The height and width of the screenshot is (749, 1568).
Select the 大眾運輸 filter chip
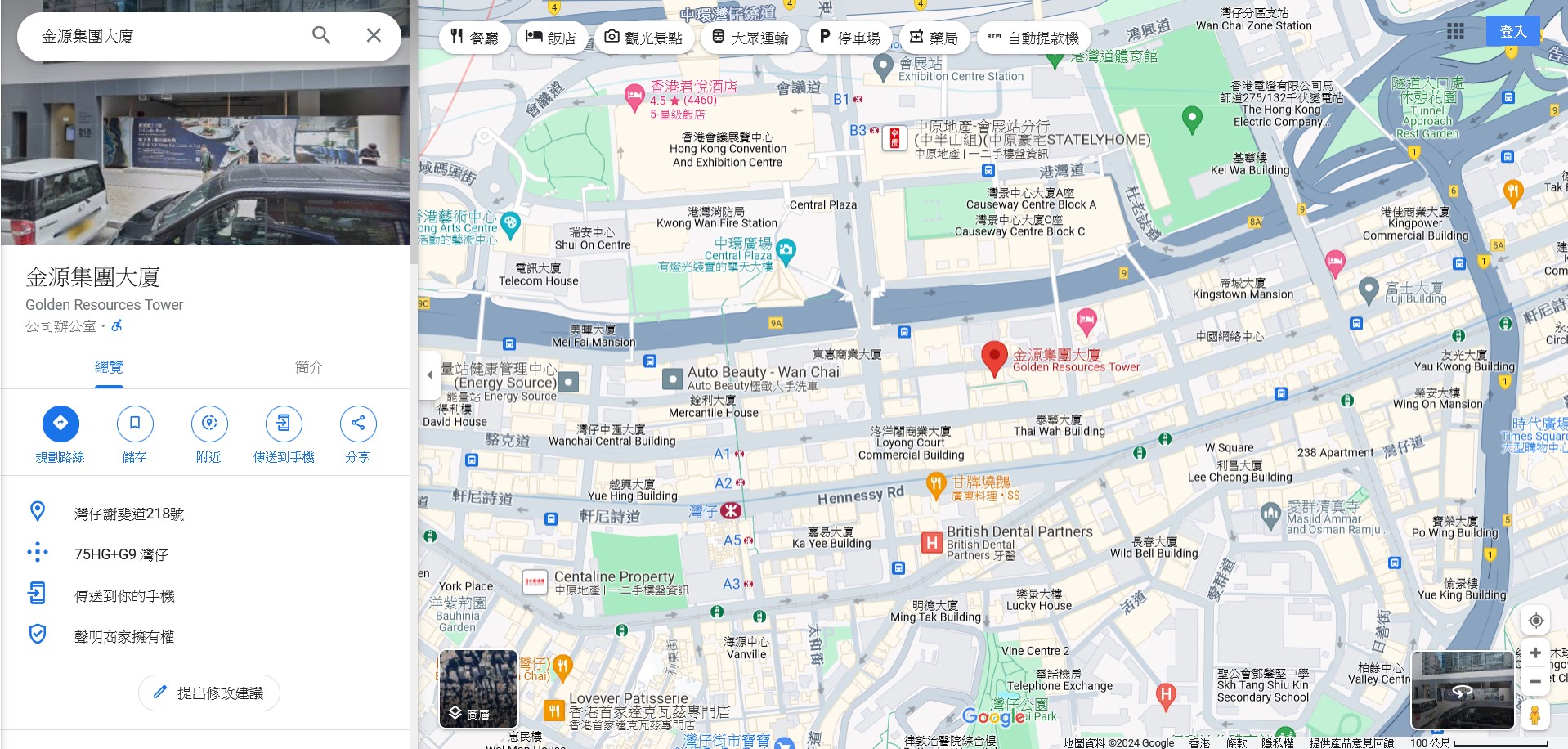click(750, 38)
